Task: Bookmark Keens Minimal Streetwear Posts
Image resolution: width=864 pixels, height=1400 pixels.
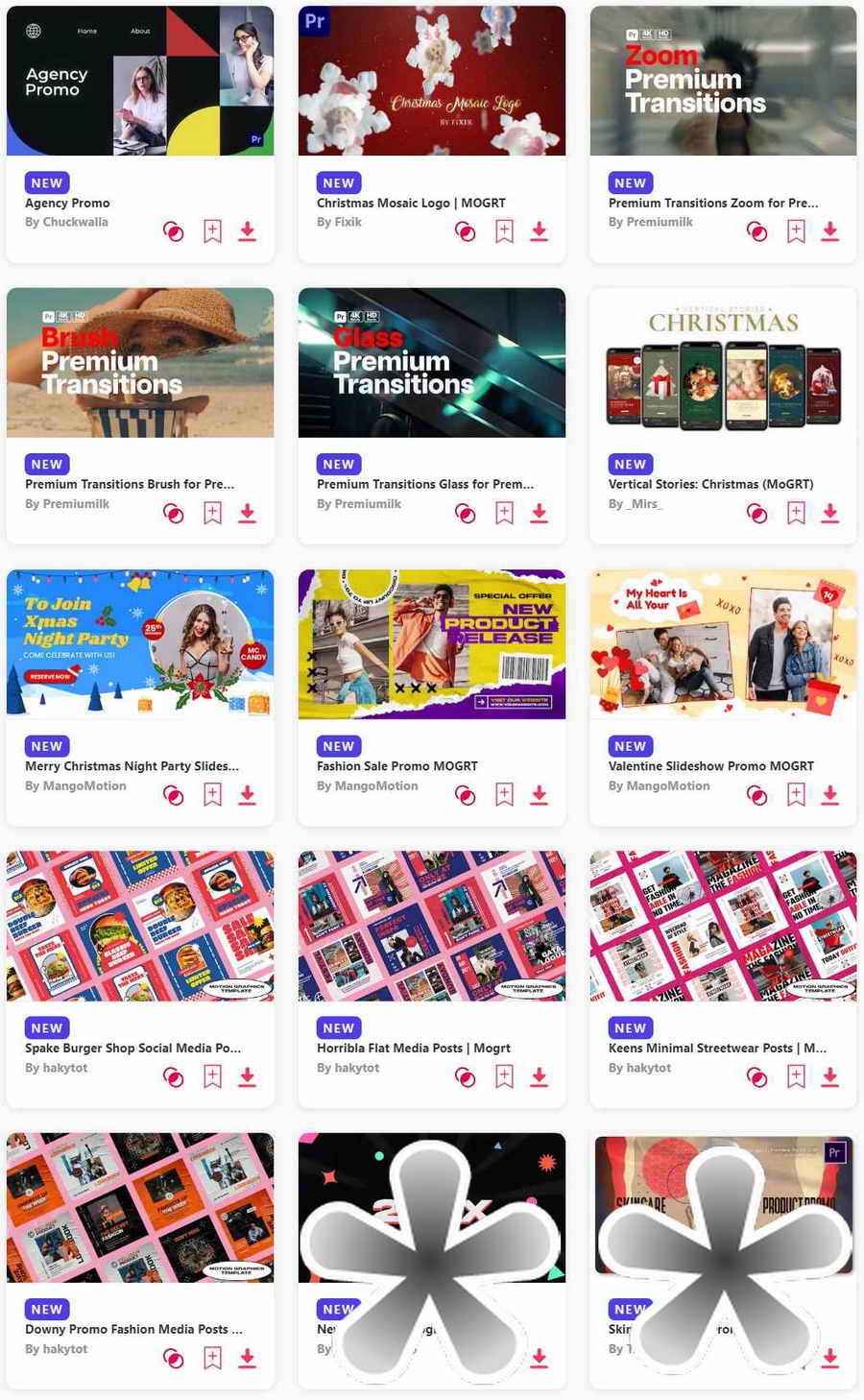Action: [x=796, y=1077]
